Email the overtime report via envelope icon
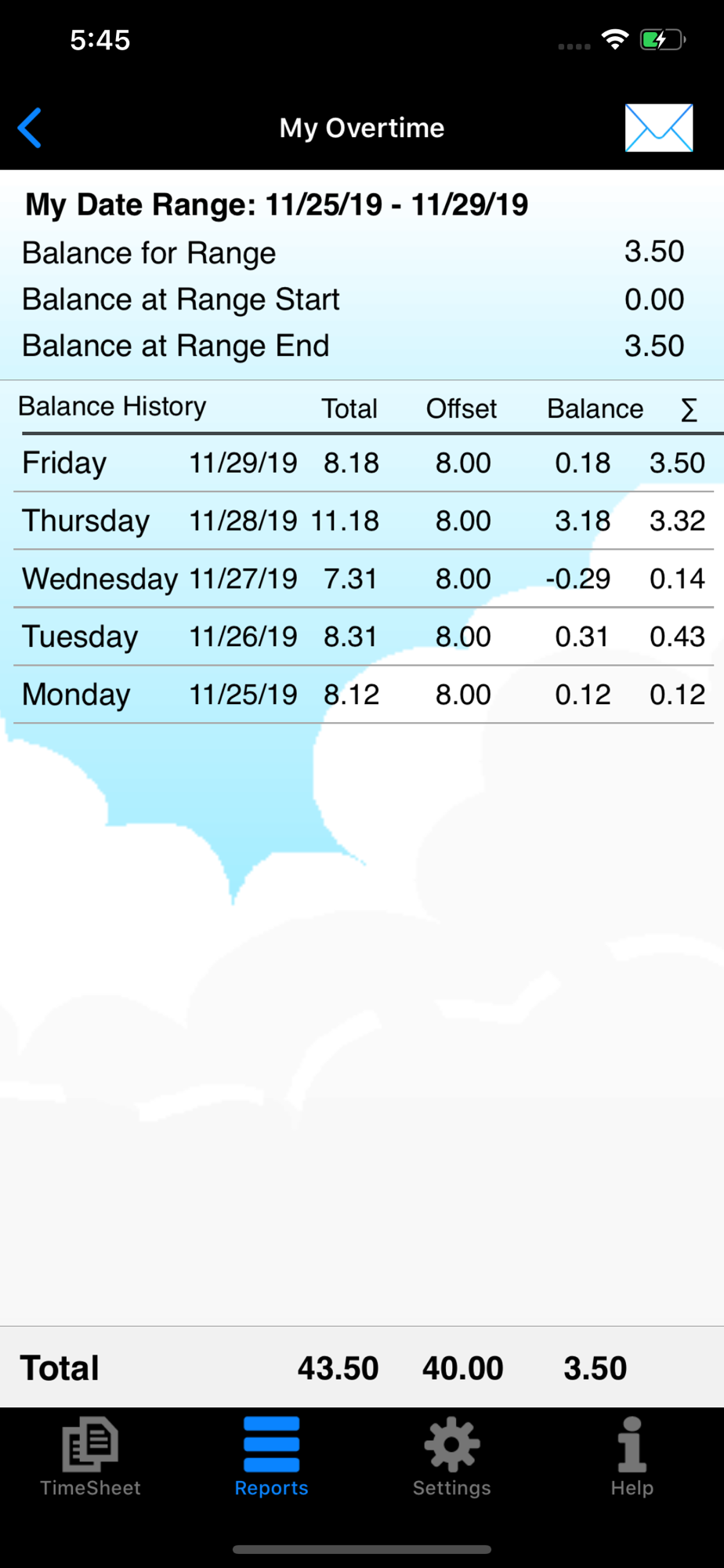This screenshot has height=1568, width=724. pos(658,128)
